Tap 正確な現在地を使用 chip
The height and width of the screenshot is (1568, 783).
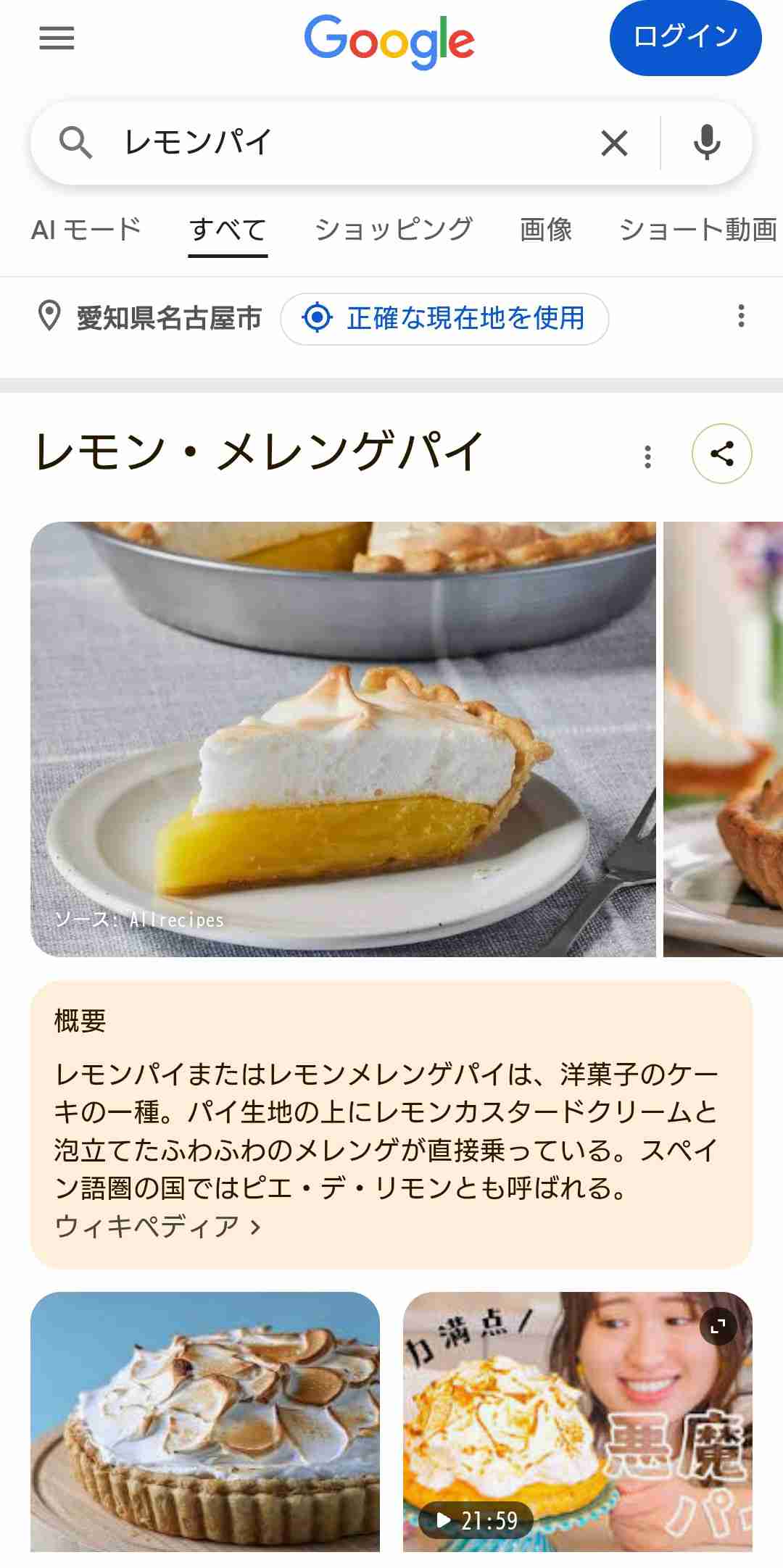444,318
